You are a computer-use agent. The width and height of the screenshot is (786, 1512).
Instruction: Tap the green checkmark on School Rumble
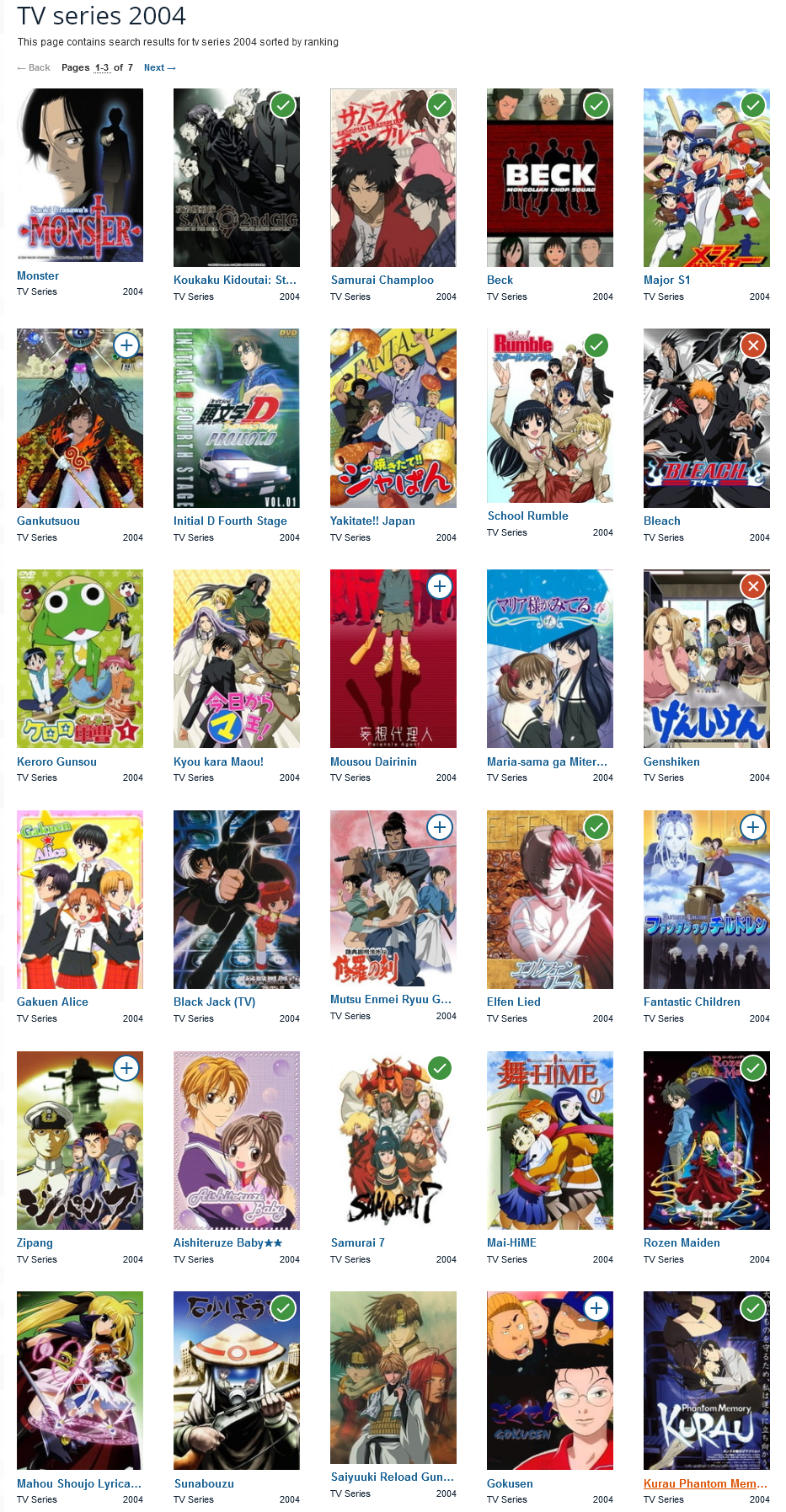click(x=596, y=345)
